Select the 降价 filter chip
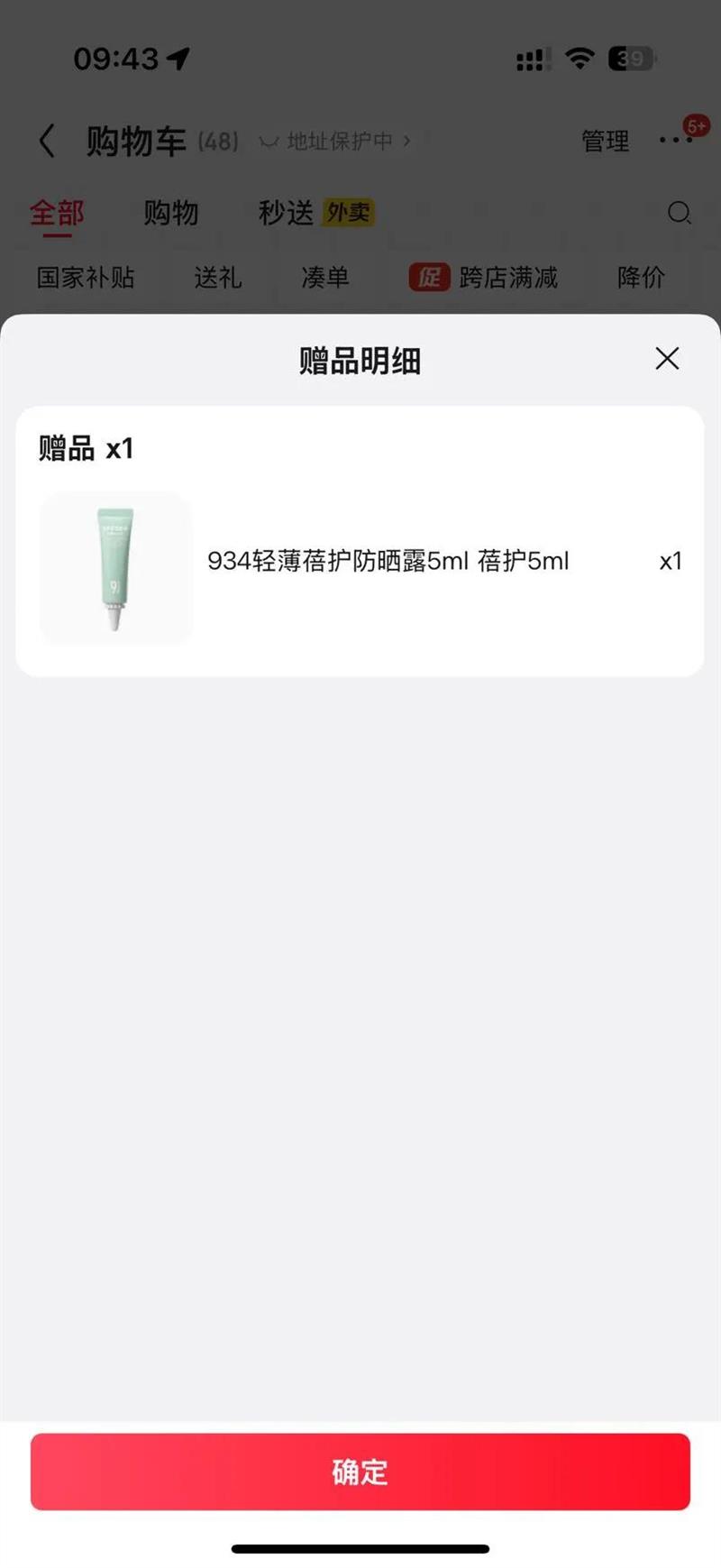 pyautogui.click(x=641, y=279)
